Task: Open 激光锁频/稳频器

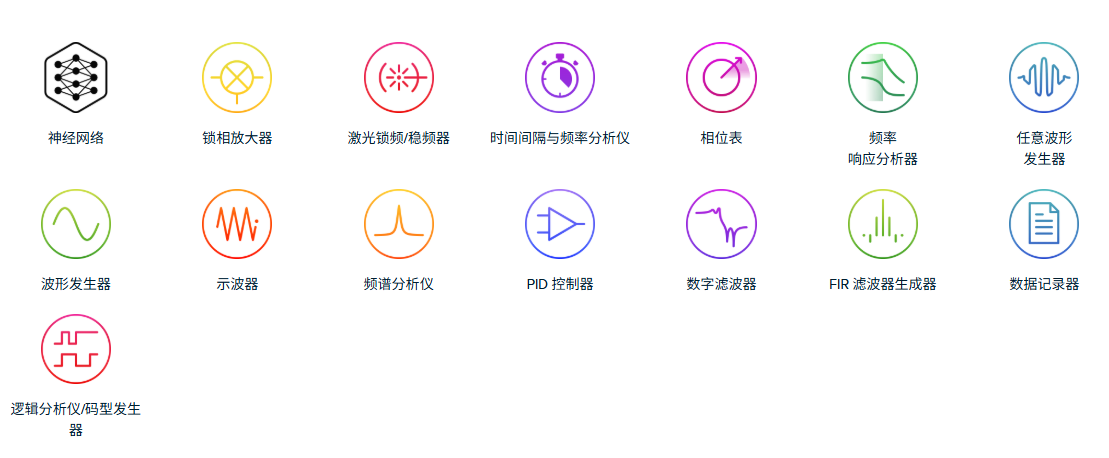Action: tap(398, 77)
